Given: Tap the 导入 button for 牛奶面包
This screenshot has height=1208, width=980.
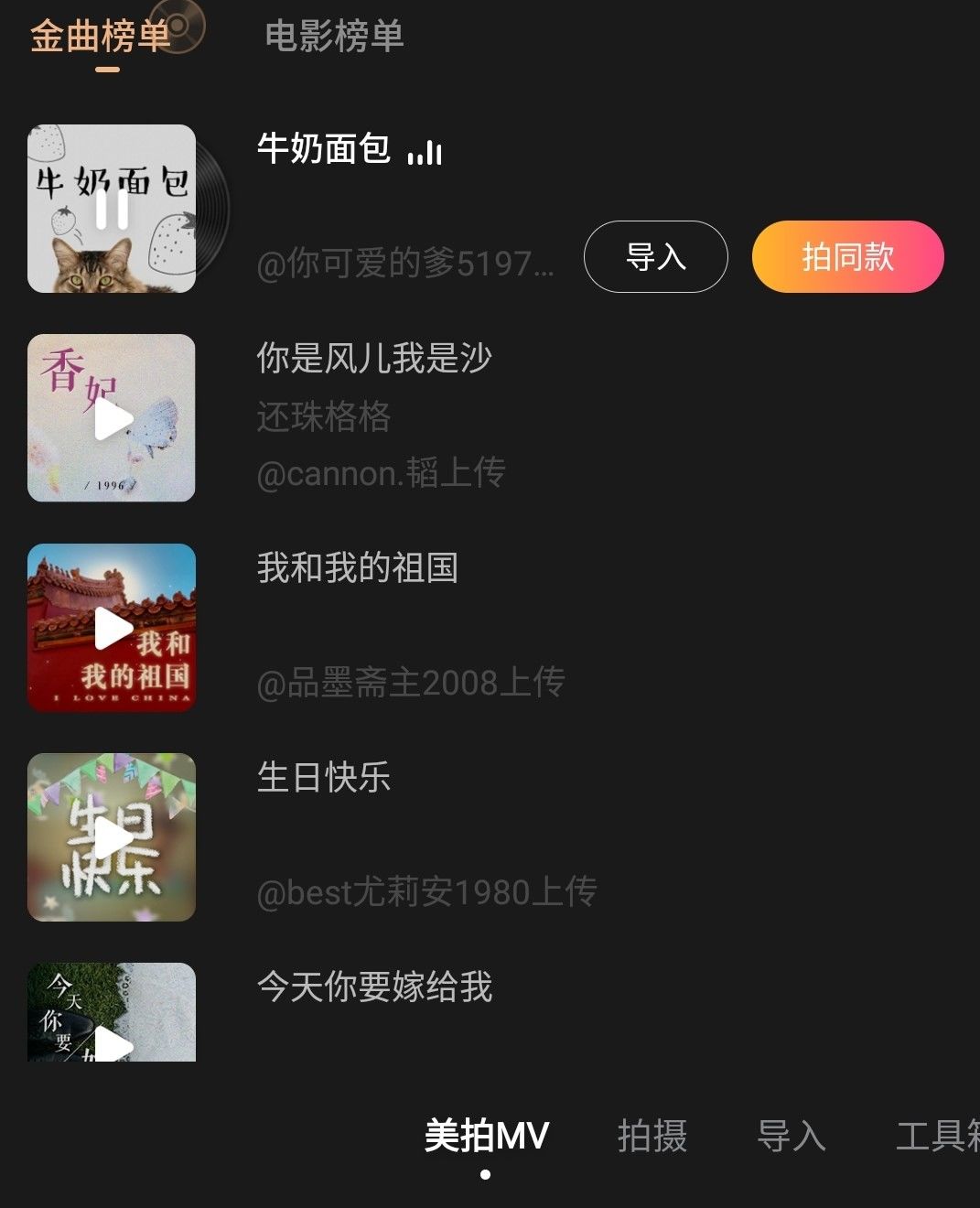Looking at the screenshot, I should 655,257.
